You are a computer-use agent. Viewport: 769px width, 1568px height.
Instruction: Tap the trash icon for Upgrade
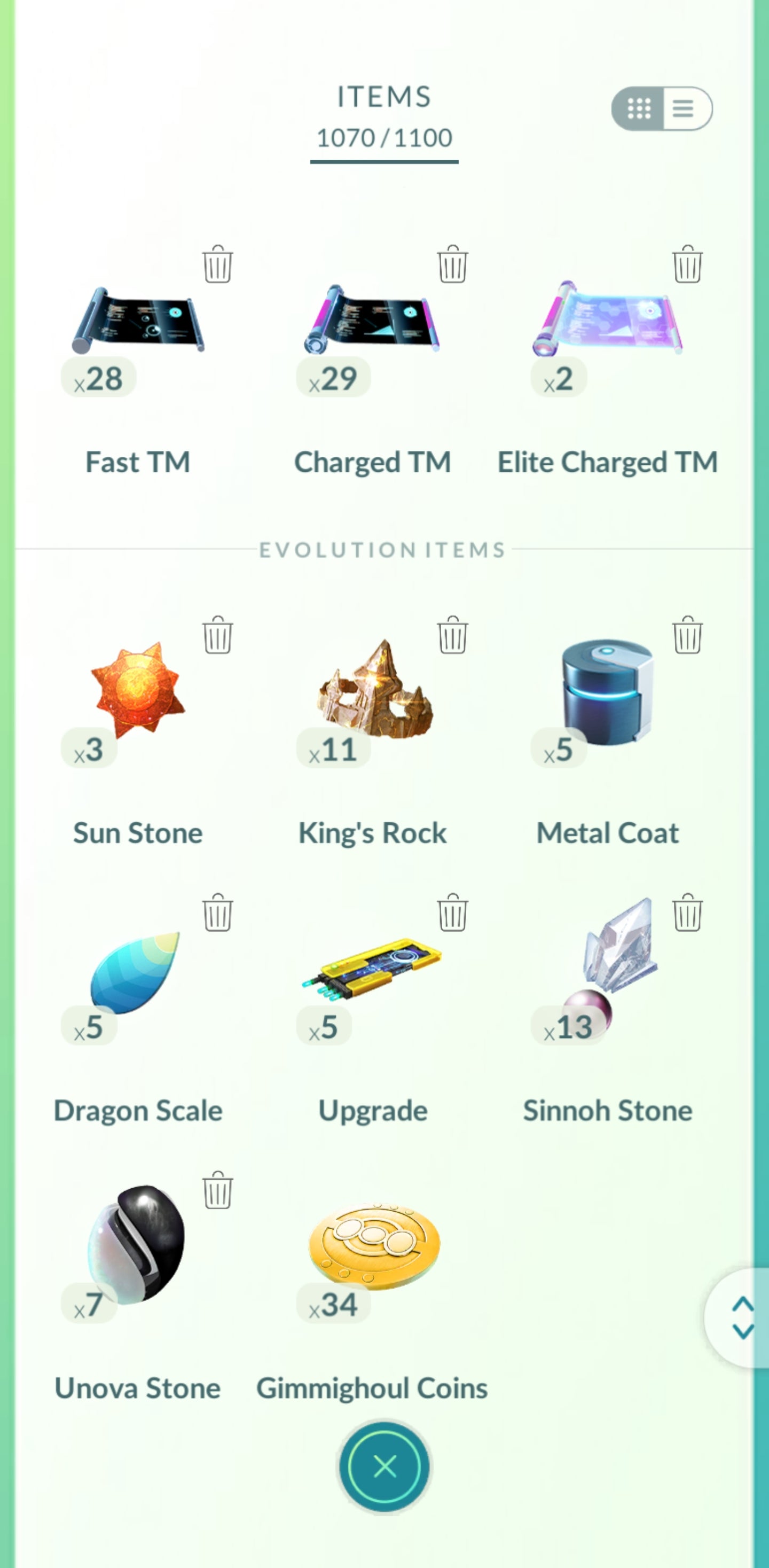point(452,913)
